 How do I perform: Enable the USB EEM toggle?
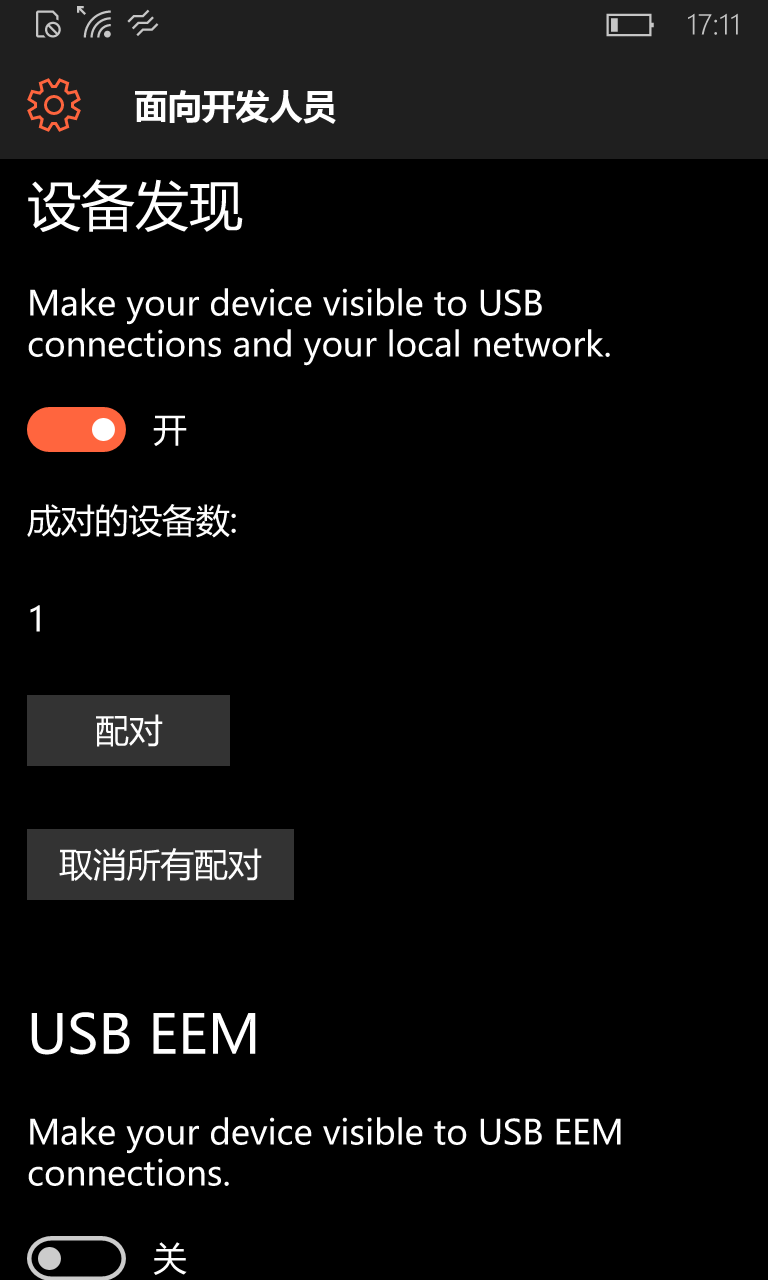[x=77, y=1258]
